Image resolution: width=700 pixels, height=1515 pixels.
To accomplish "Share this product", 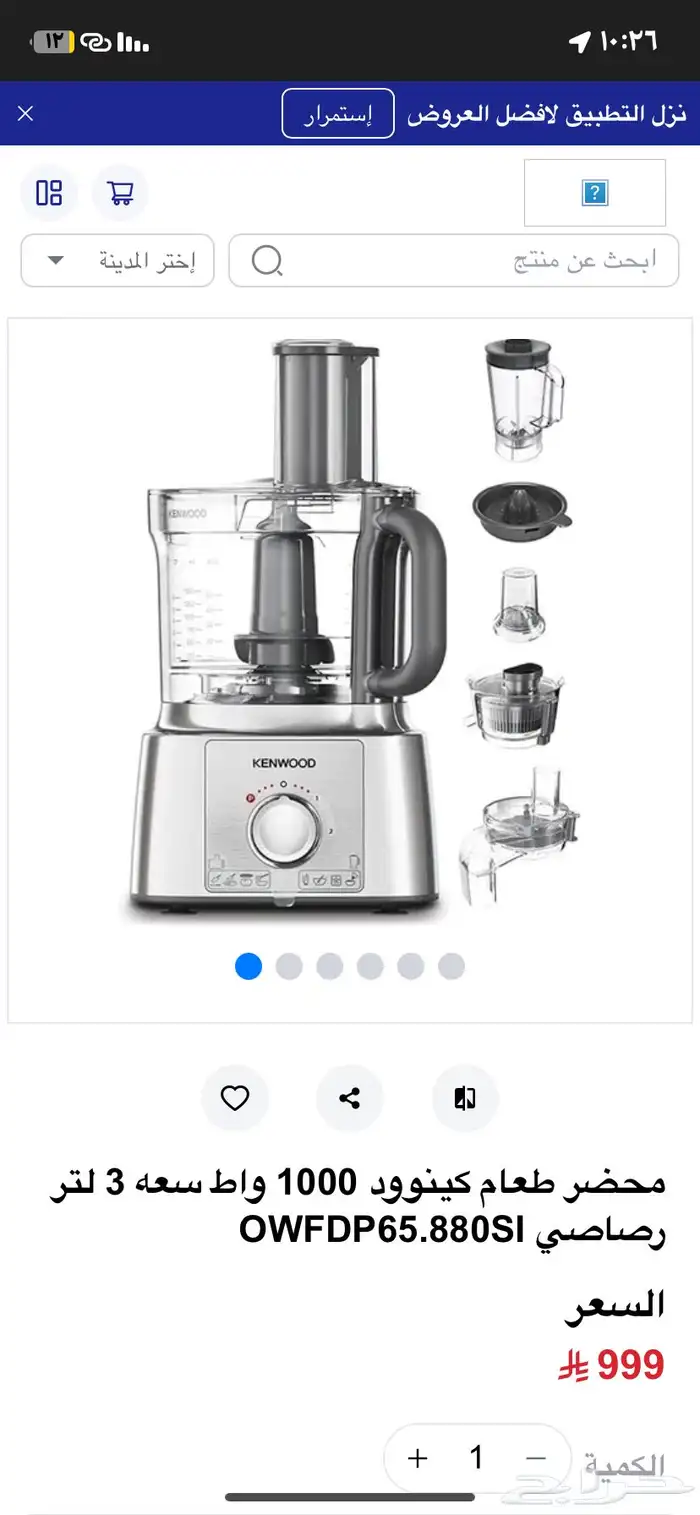I will coord(349,1099).
